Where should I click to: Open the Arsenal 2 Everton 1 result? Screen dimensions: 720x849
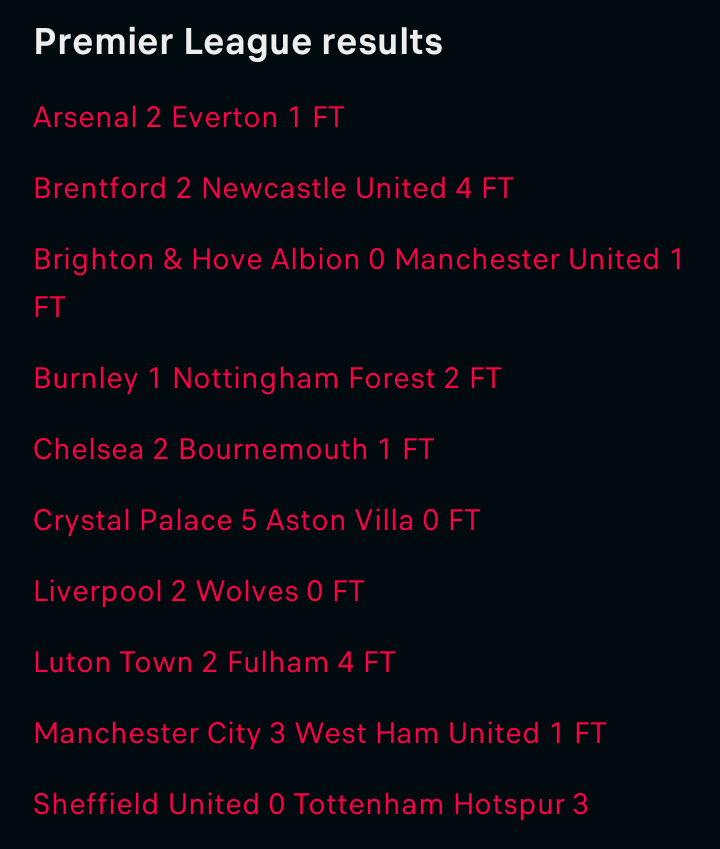click(188, 118)
